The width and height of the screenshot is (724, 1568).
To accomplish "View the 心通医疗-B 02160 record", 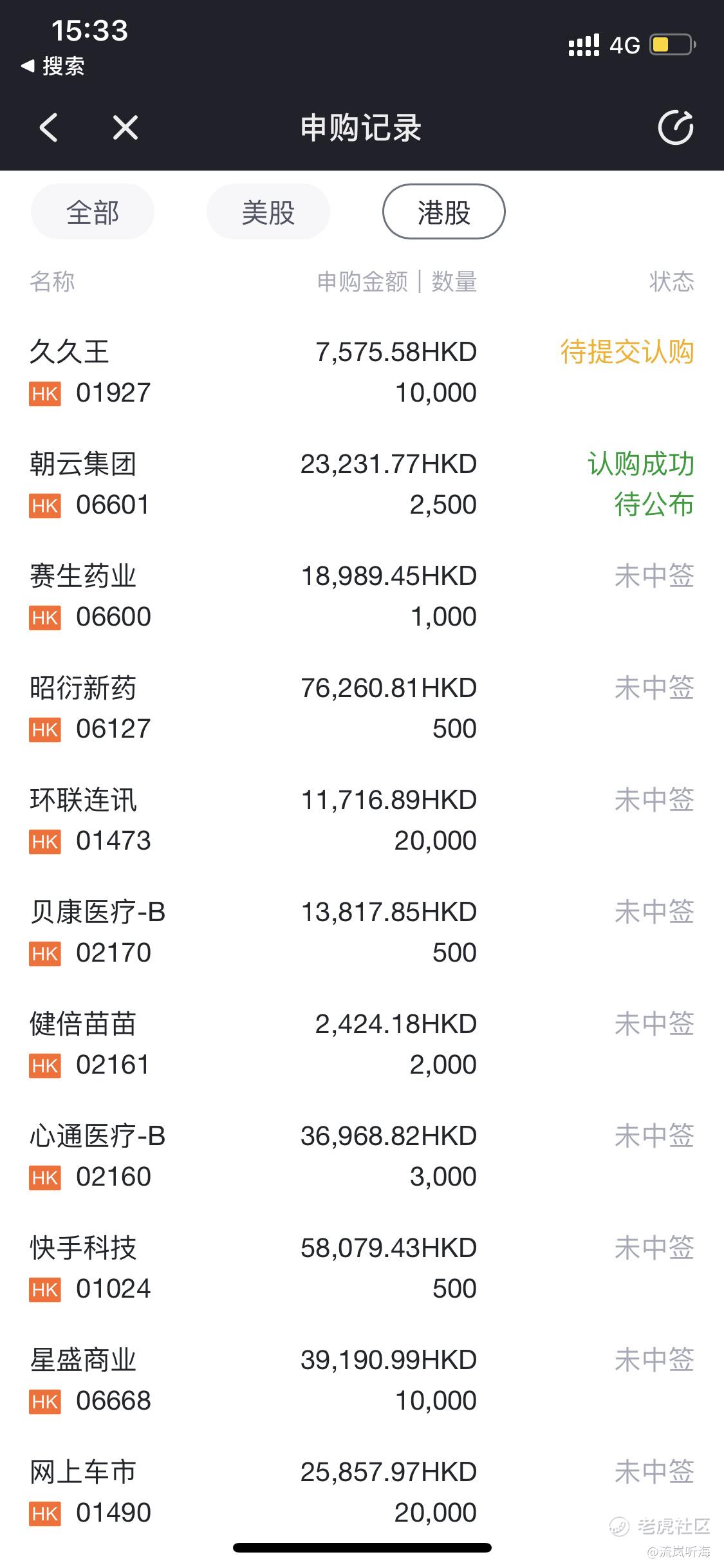I will point(362,1156).
